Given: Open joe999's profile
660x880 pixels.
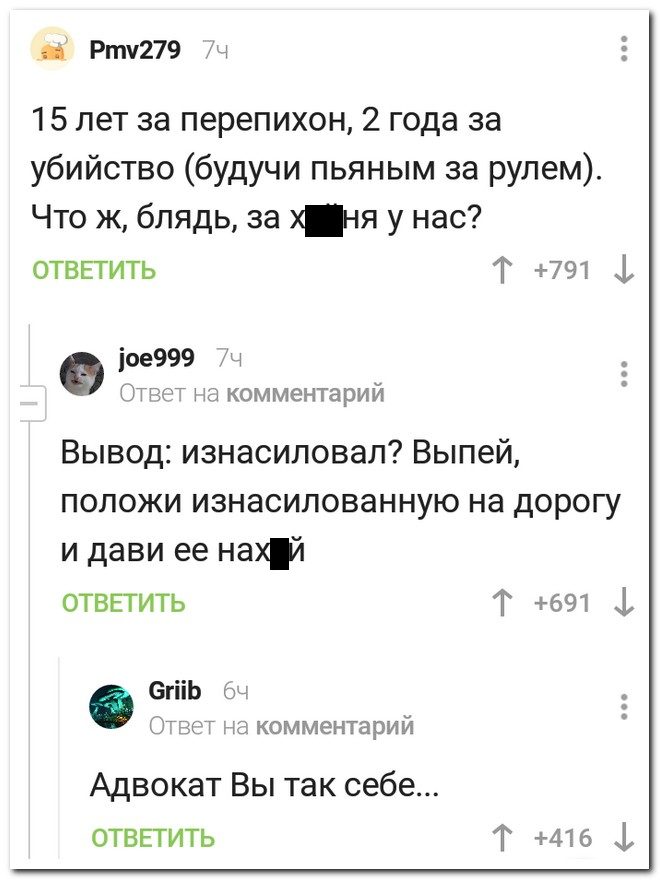Looking at the screenshot, I should click(x=159, y=357).
